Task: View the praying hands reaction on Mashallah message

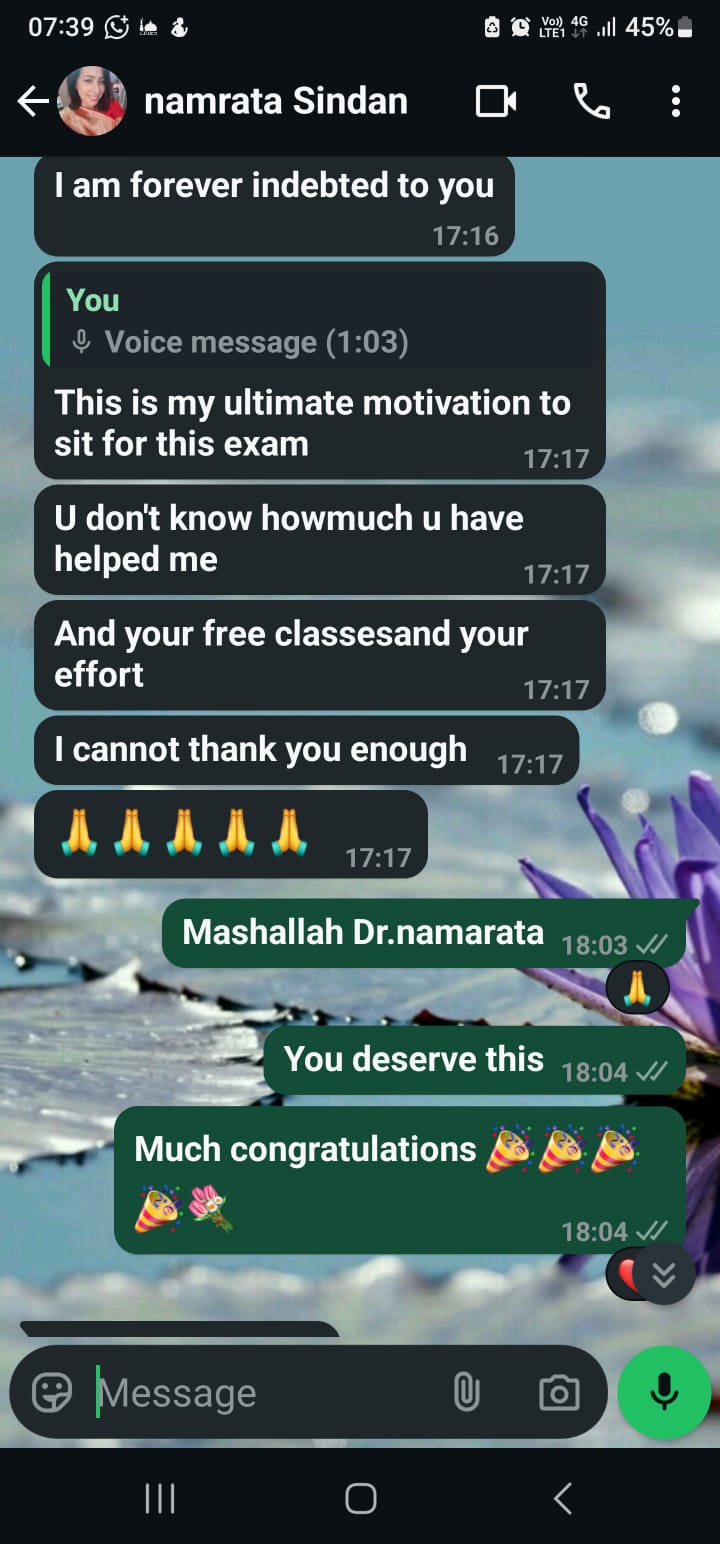Action: [637, 988]
